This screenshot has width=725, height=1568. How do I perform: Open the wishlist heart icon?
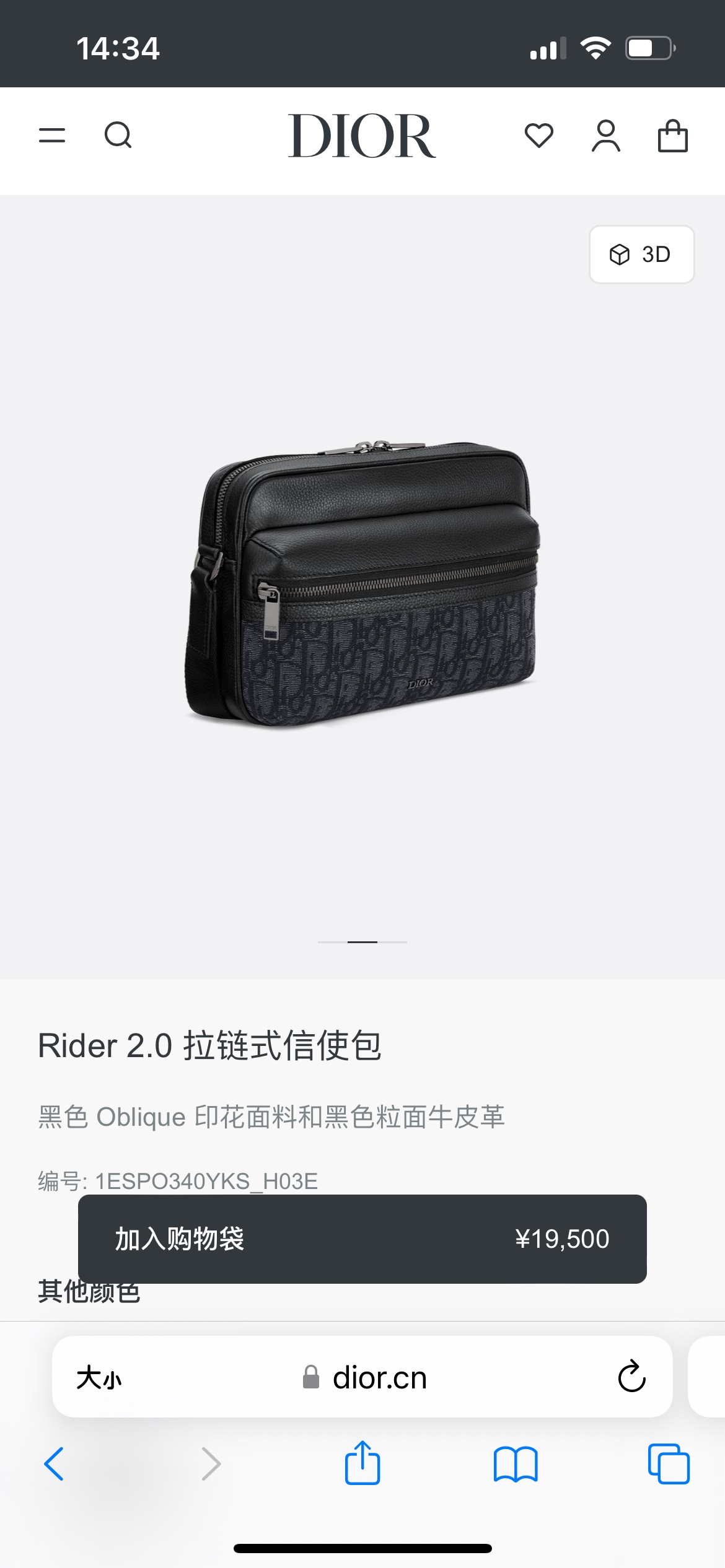[x=538, y=136]
